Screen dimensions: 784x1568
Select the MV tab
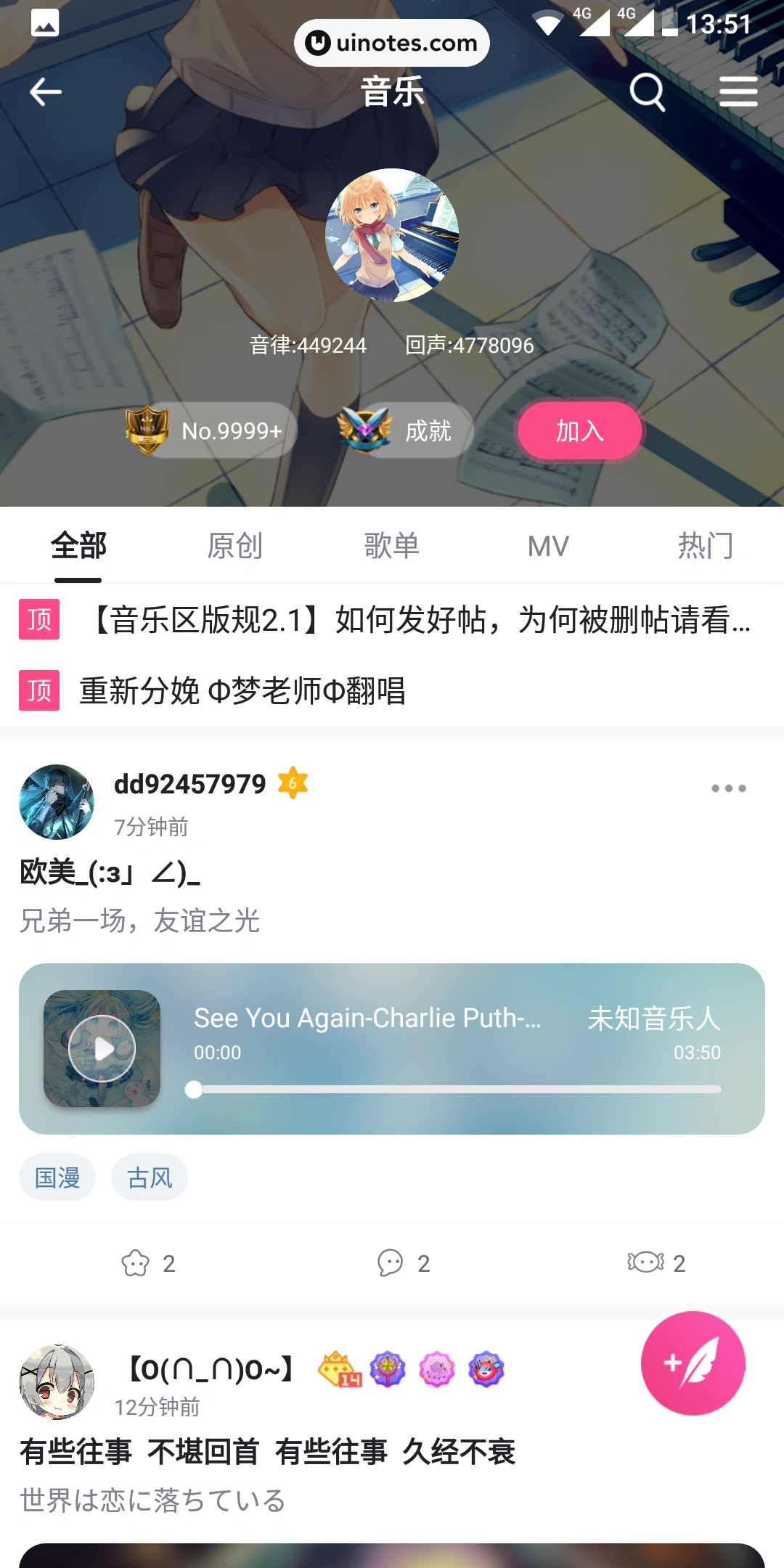coord(549,546)
